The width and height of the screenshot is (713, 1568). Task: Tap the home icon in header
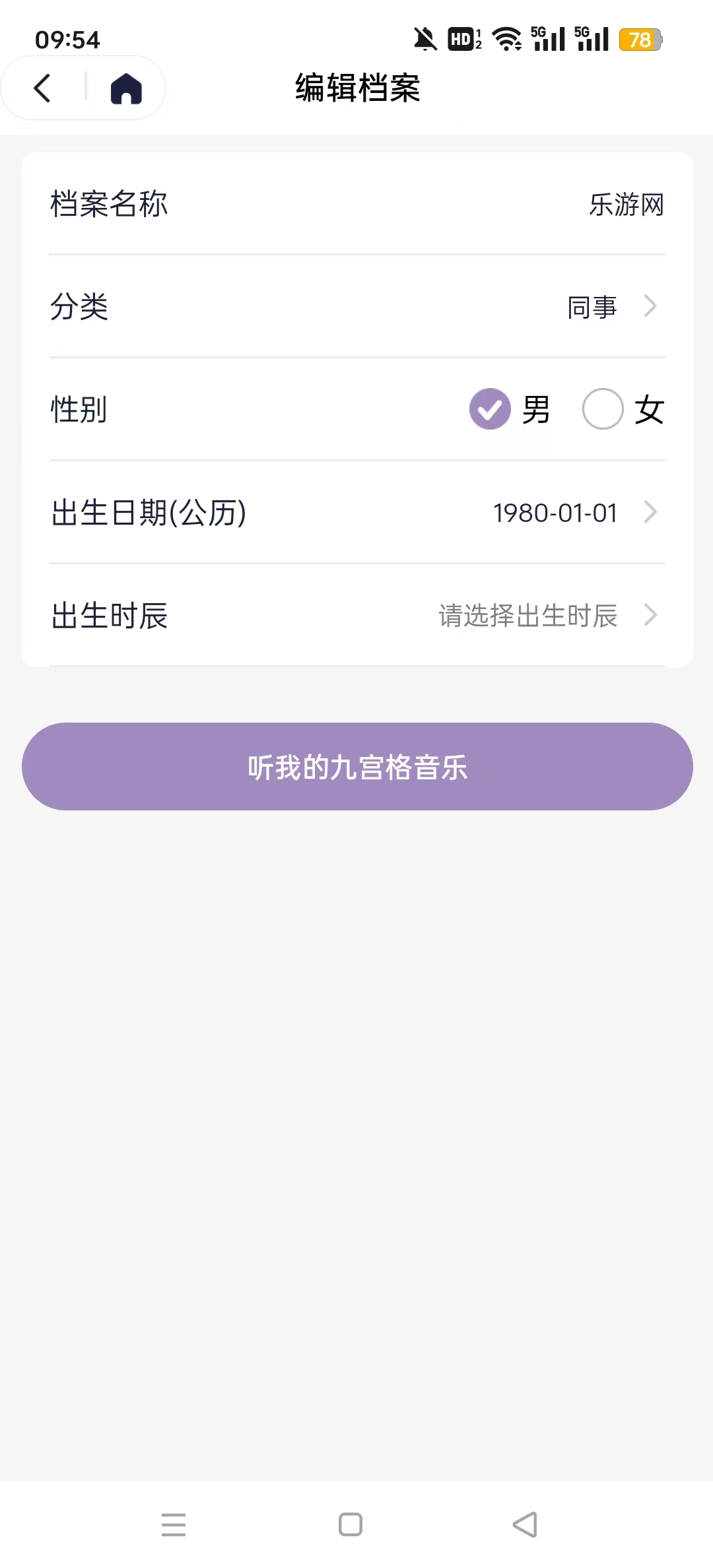point(126,88)
